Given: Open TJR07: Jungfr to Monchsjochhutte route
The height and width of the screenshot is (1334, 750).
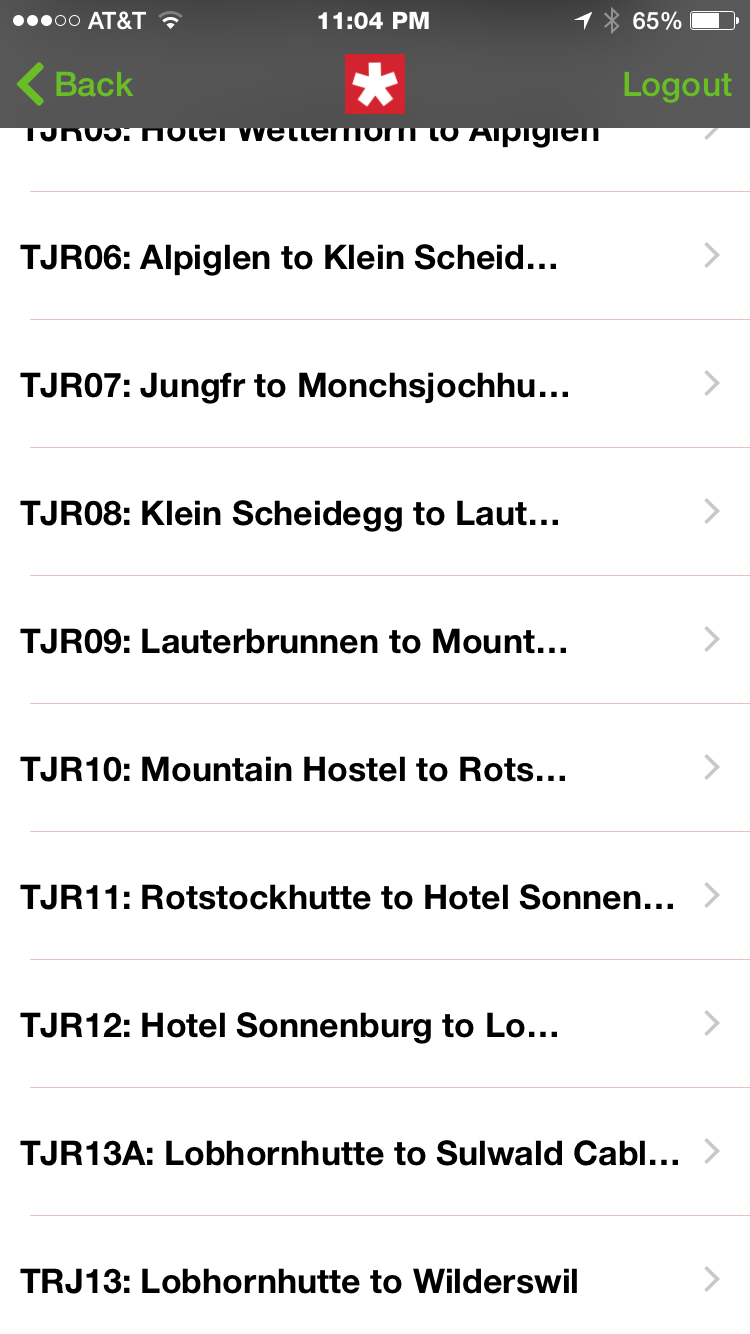Looking at the screenshot, I should (x=375, y=384).
